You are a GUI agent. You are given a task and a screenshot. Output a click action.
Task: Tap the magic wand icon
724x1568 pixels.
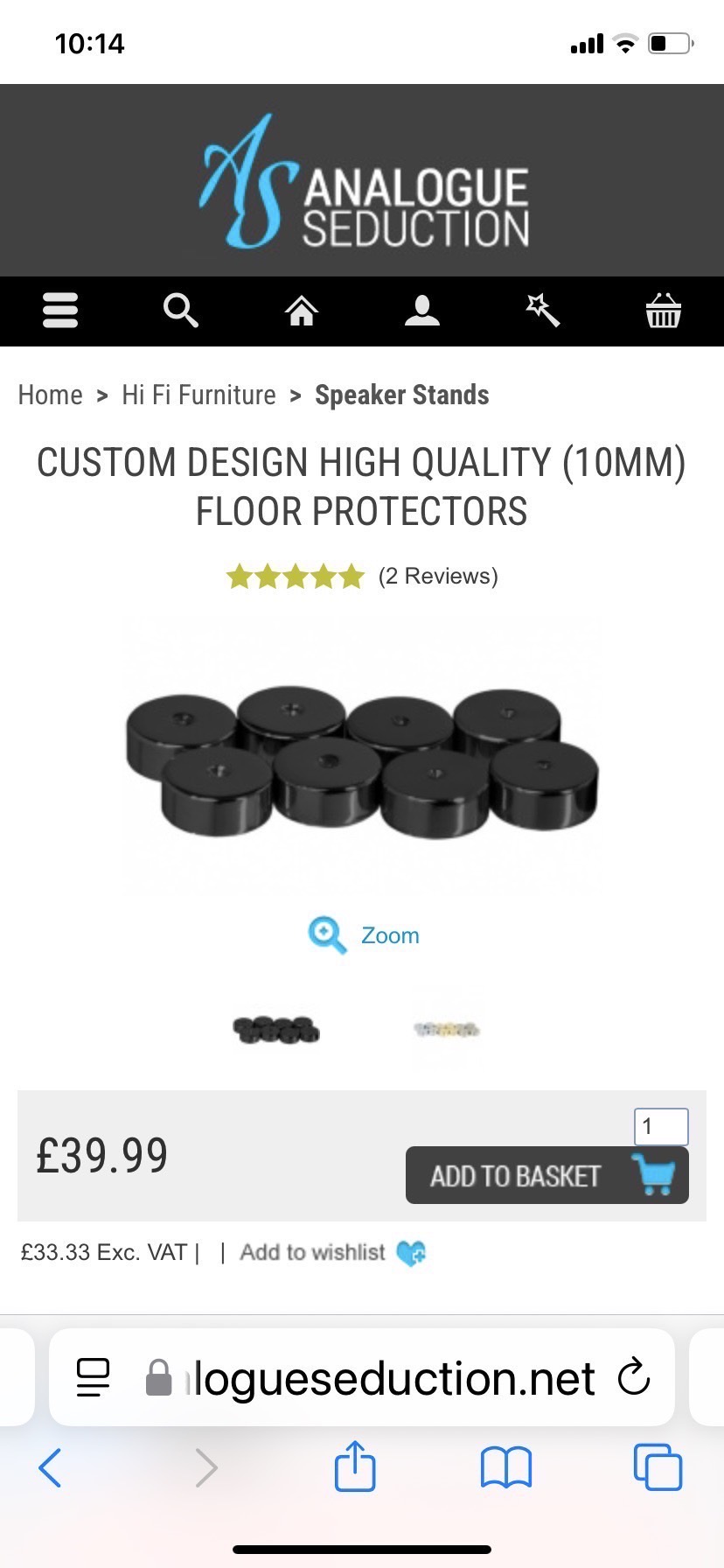(542, 311)
